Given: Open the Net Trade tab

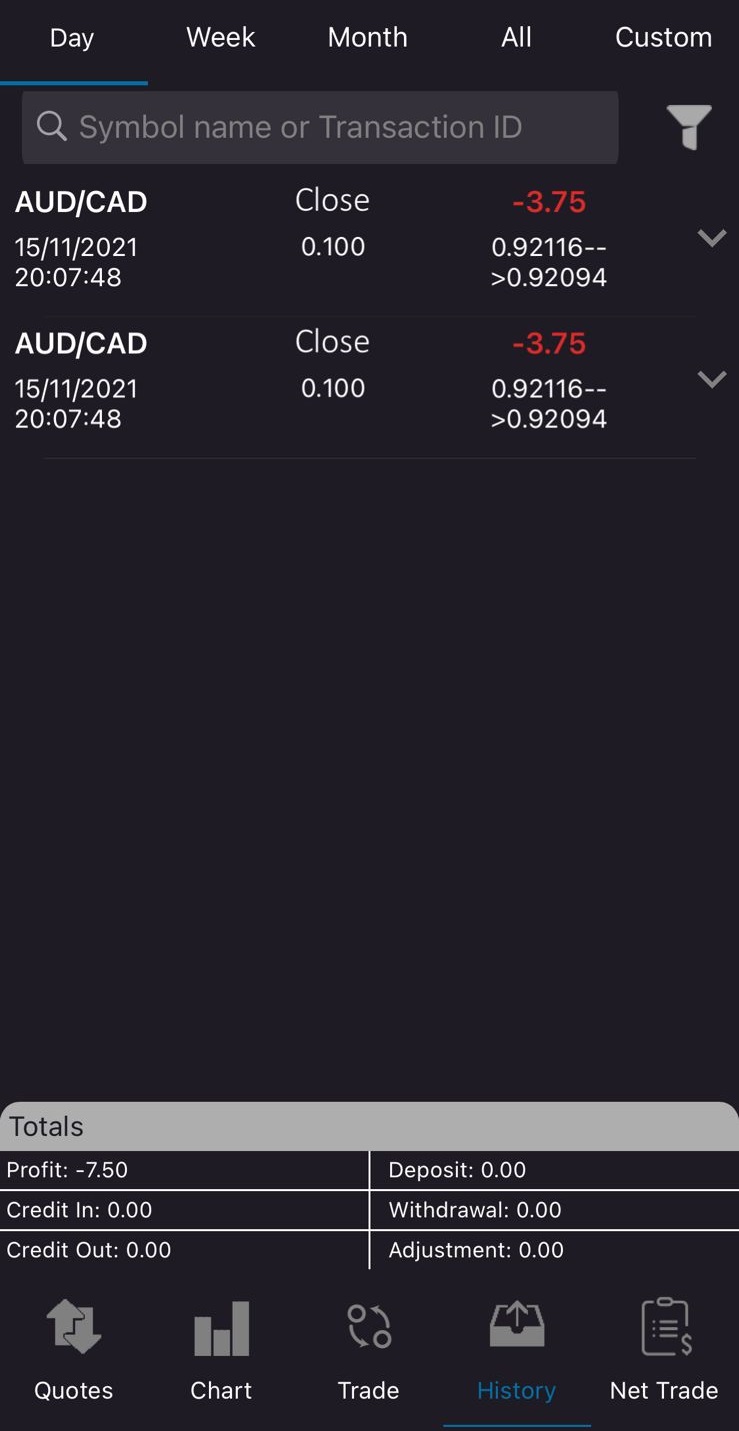Looking at the screenshot, I should tap(664, 1350).
